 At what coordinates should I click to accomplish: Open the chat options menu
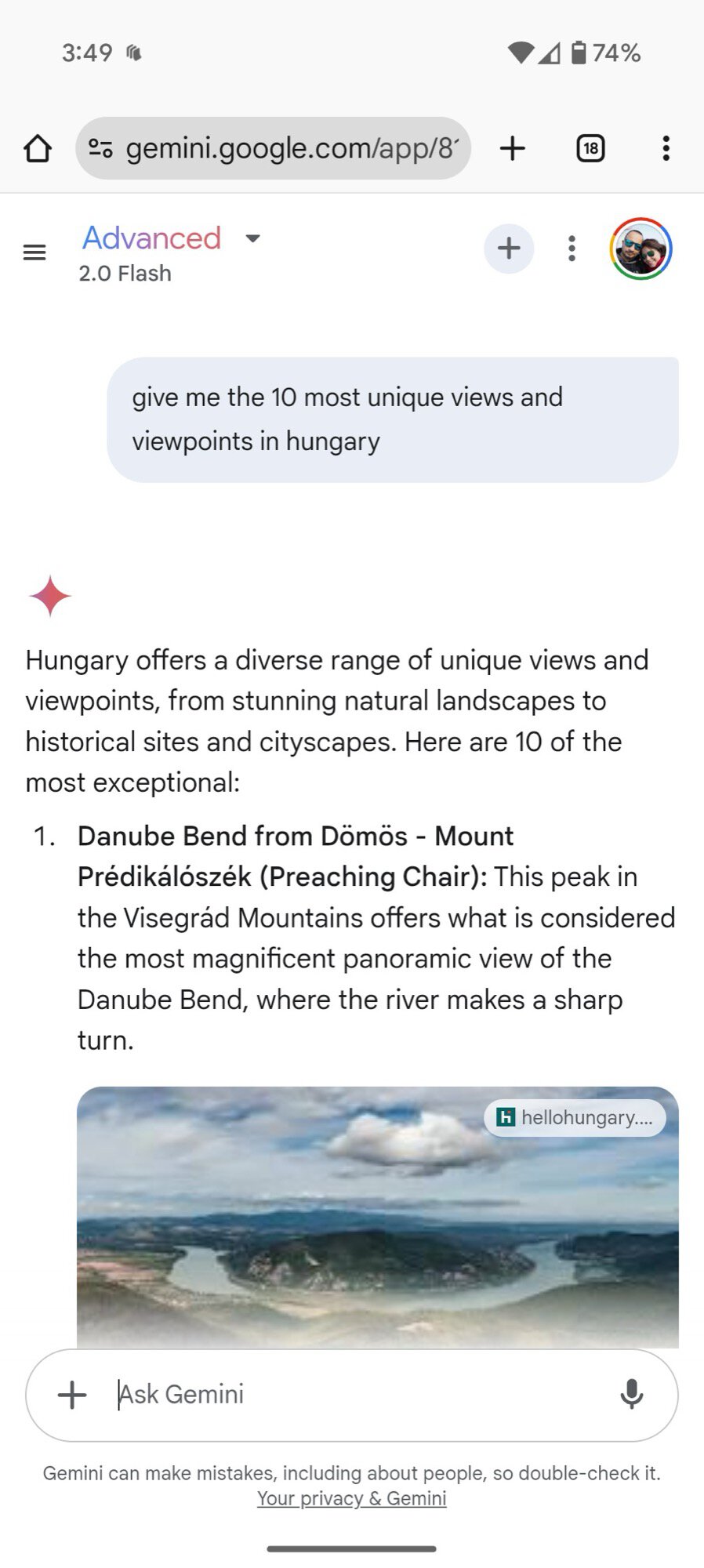point(572,249)
